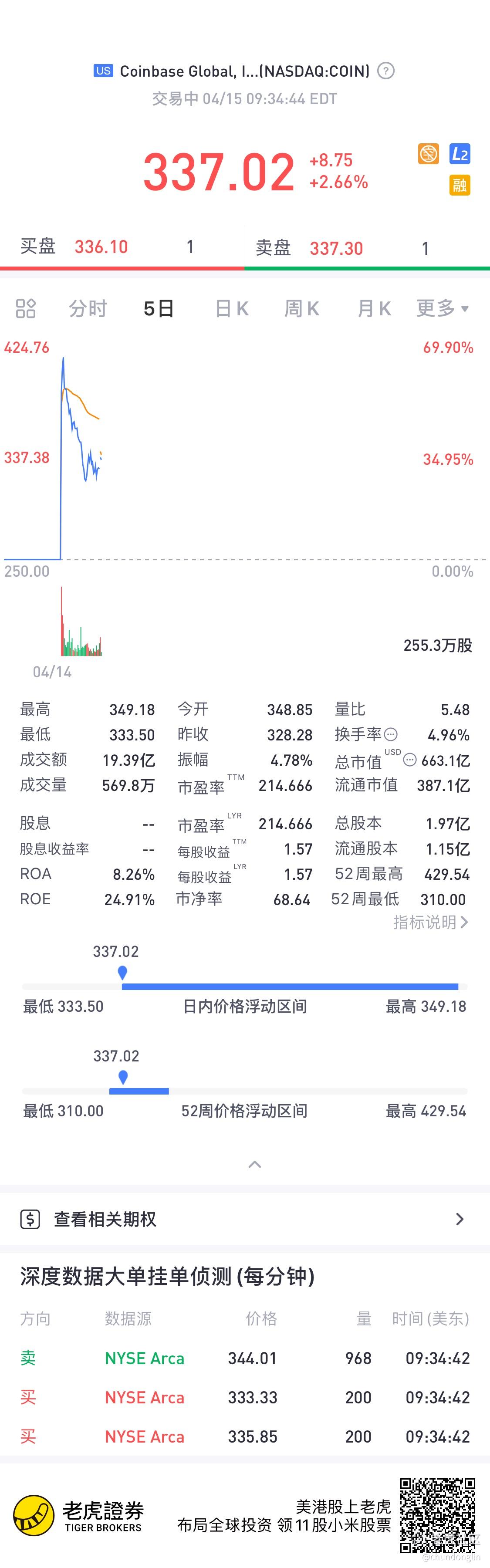
Task: Show the 月K monthly chart
Action: [x=374, y=309]
